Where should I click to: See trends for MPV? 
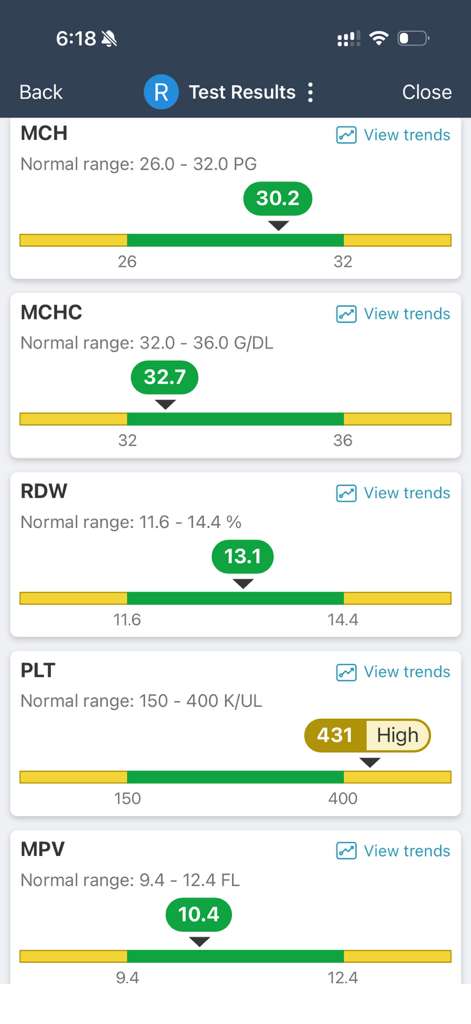[393, 851]
